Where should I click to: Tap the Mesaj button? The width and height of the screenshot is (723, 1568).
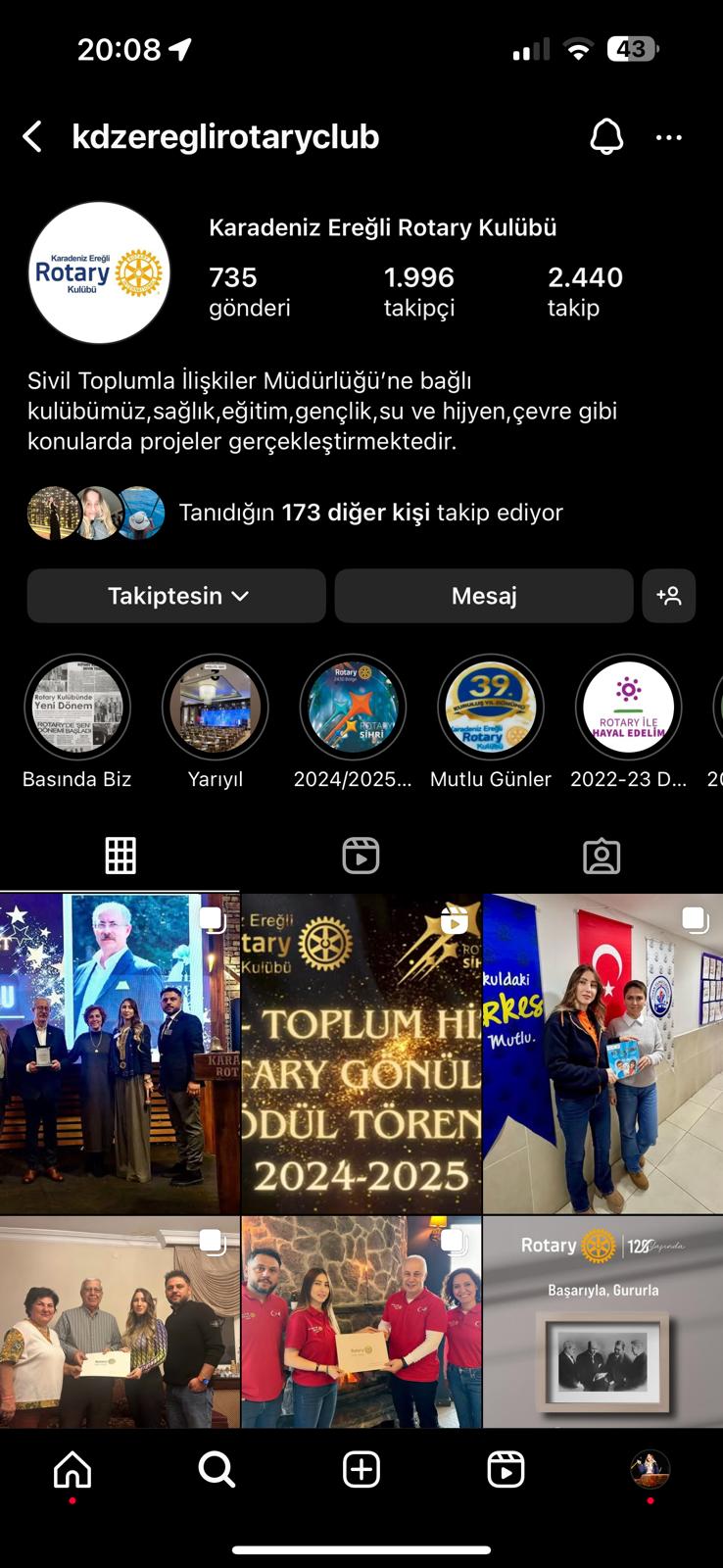(x=484, y=596)
